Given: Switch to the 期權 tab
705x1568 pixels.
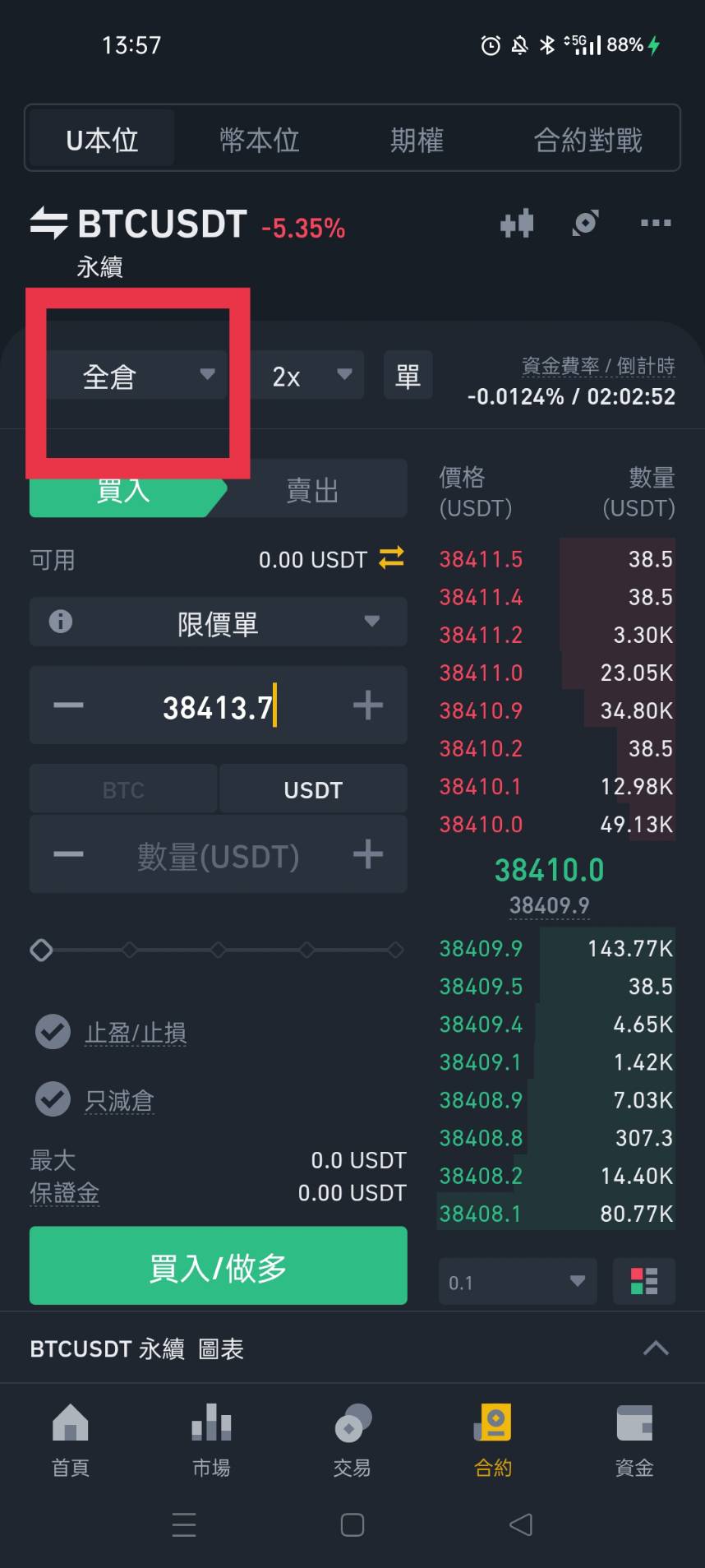Looking at the screenshot, I should coord(417,140).
